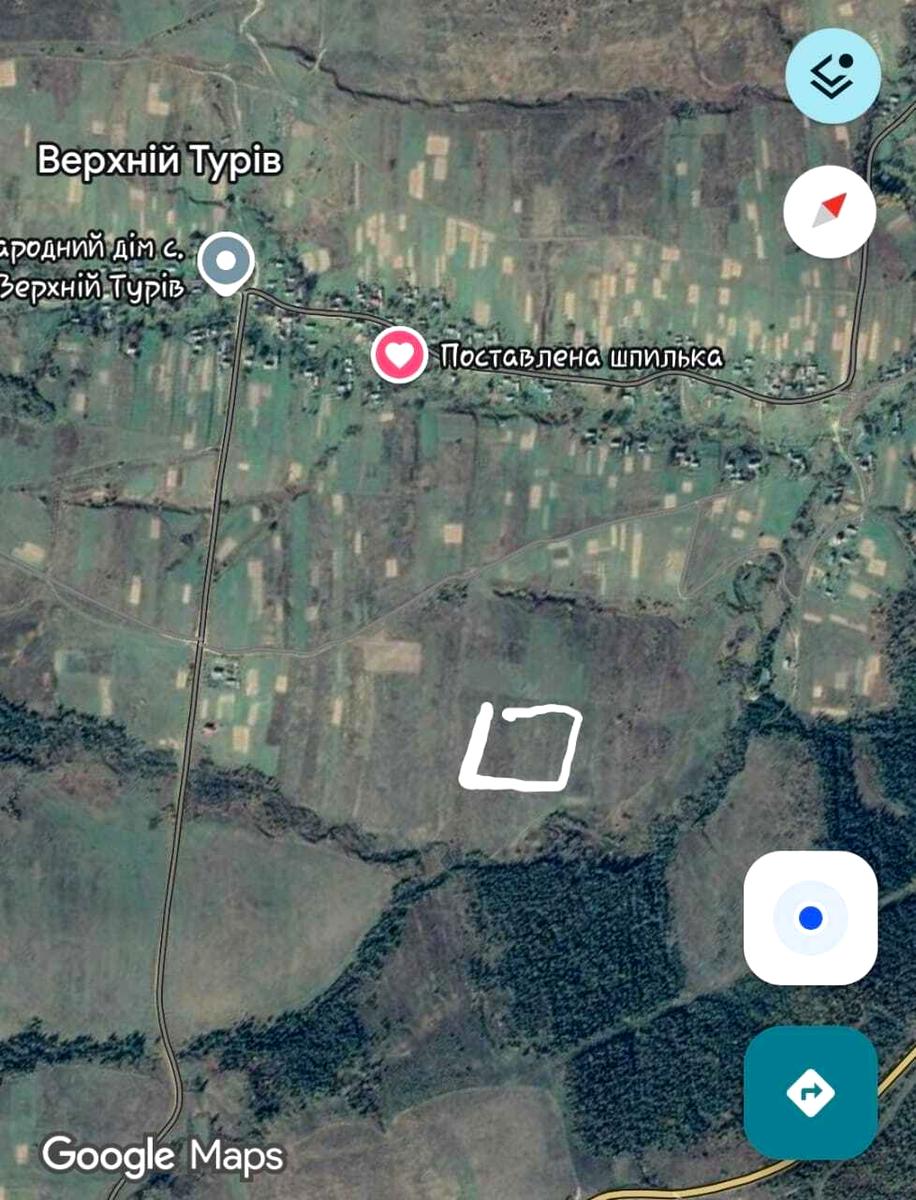
Task: Tap the blue marker for Народний дім
Action: pyautogui.click(x=228, y=262)
